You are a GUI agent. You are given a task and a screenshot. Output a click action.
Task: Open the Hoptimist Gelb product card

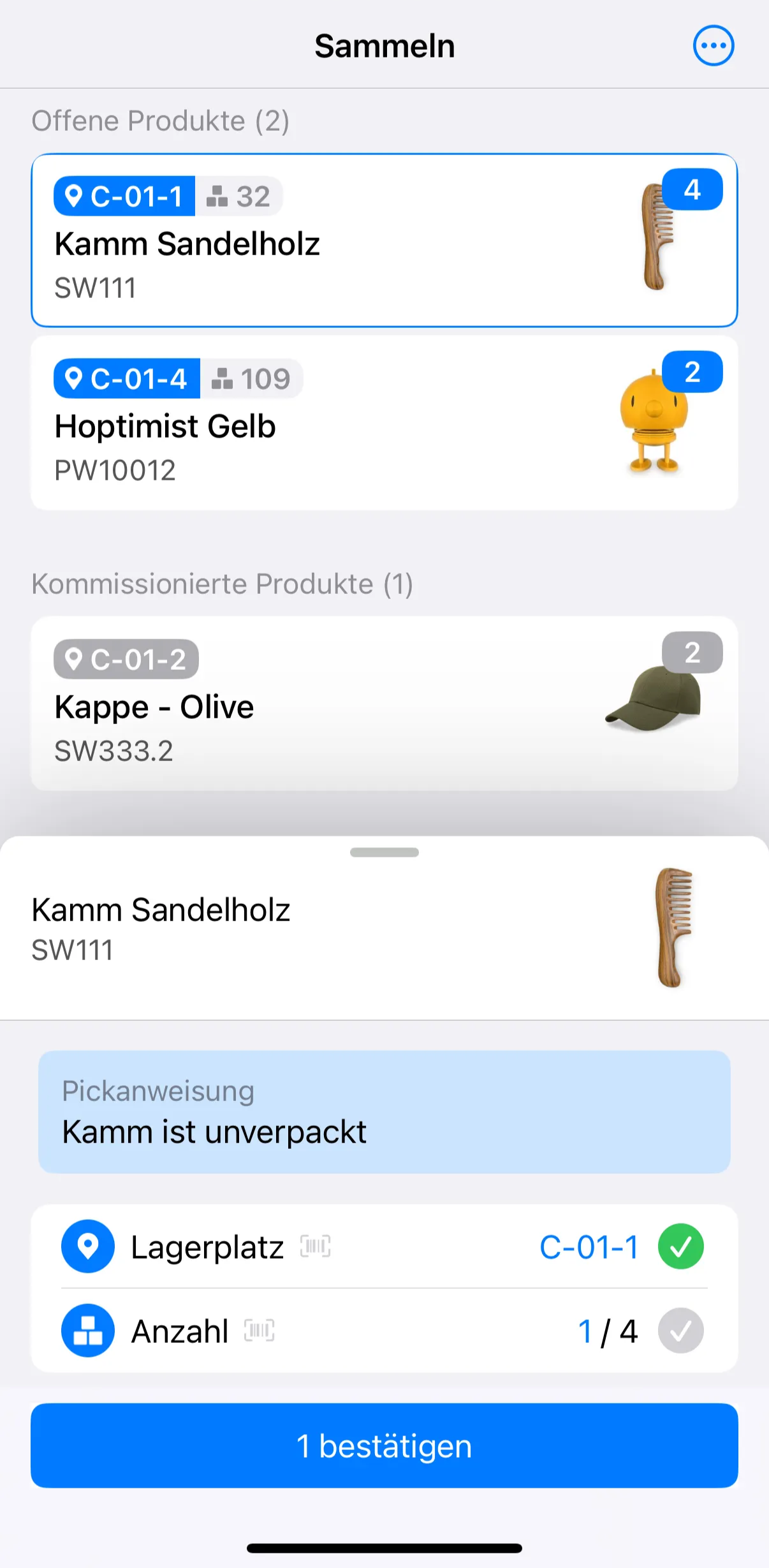click(384, 424)
